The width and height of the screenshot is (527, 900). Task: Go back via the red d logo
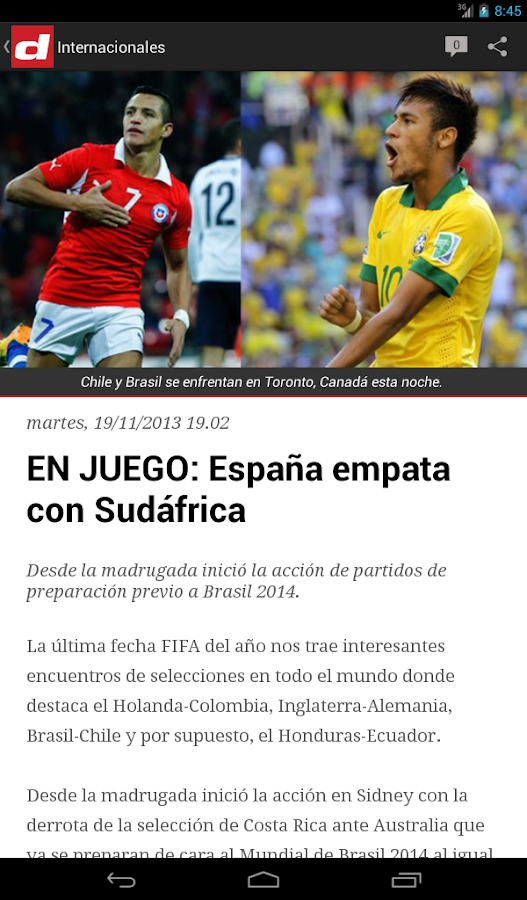tap(32, 46)
